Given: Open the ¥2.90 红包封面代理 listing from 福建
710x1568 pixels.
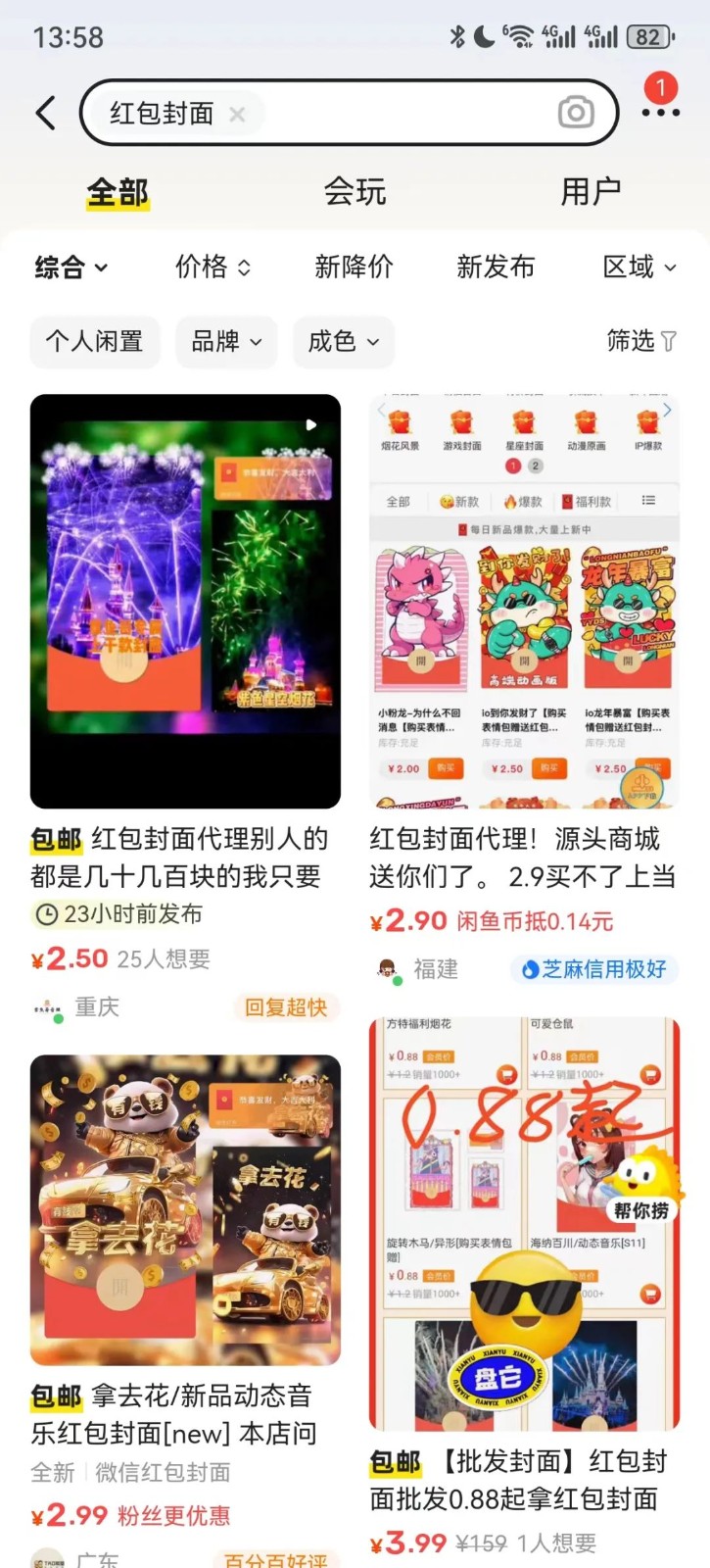Looking at the screenshot, I should 524,601.
